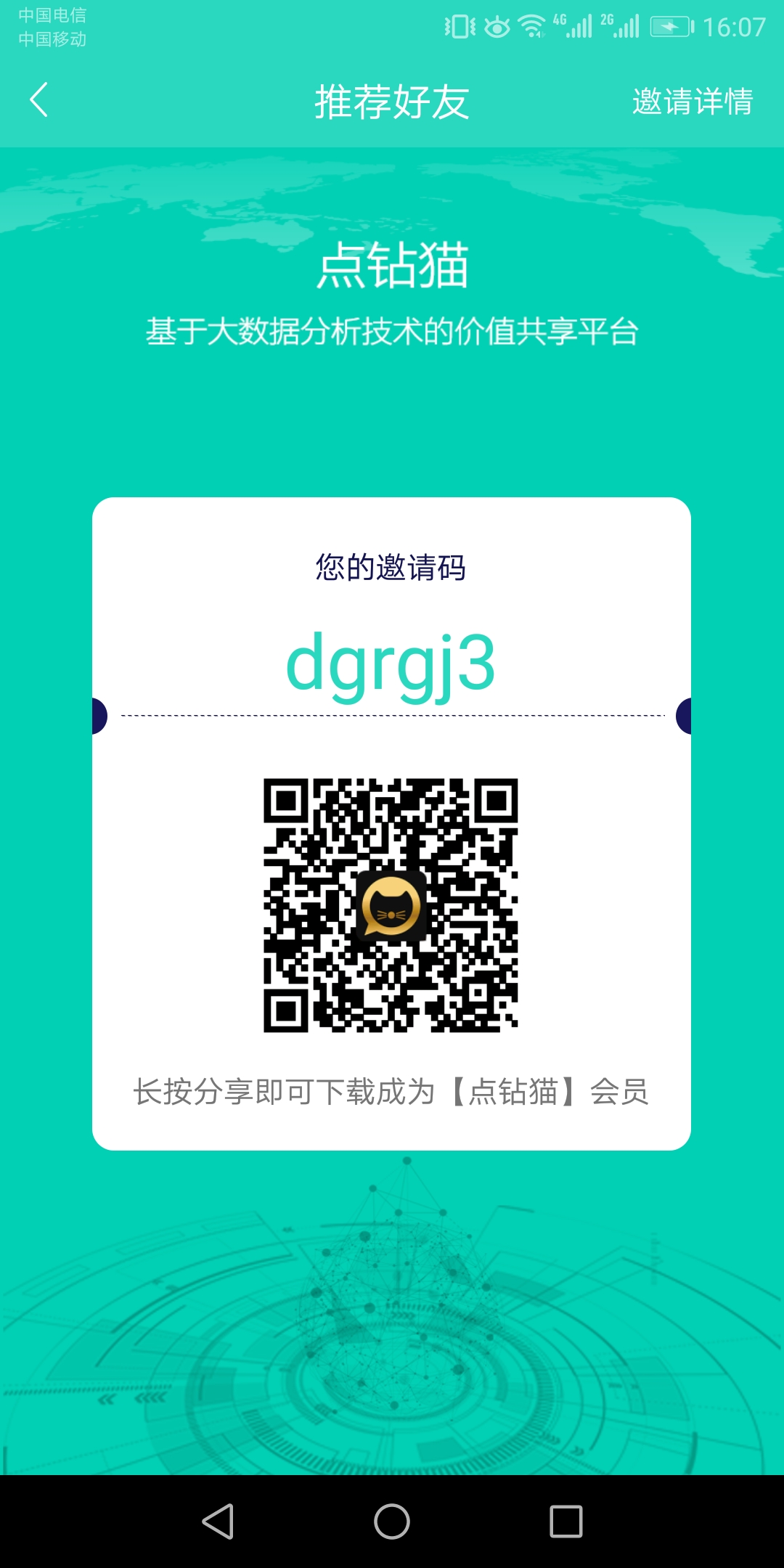Image resolution: width=784 pixels, height=1568 pixels.
Task: Go back from the 推荐好友 page
Action: (x=39, y=100)
